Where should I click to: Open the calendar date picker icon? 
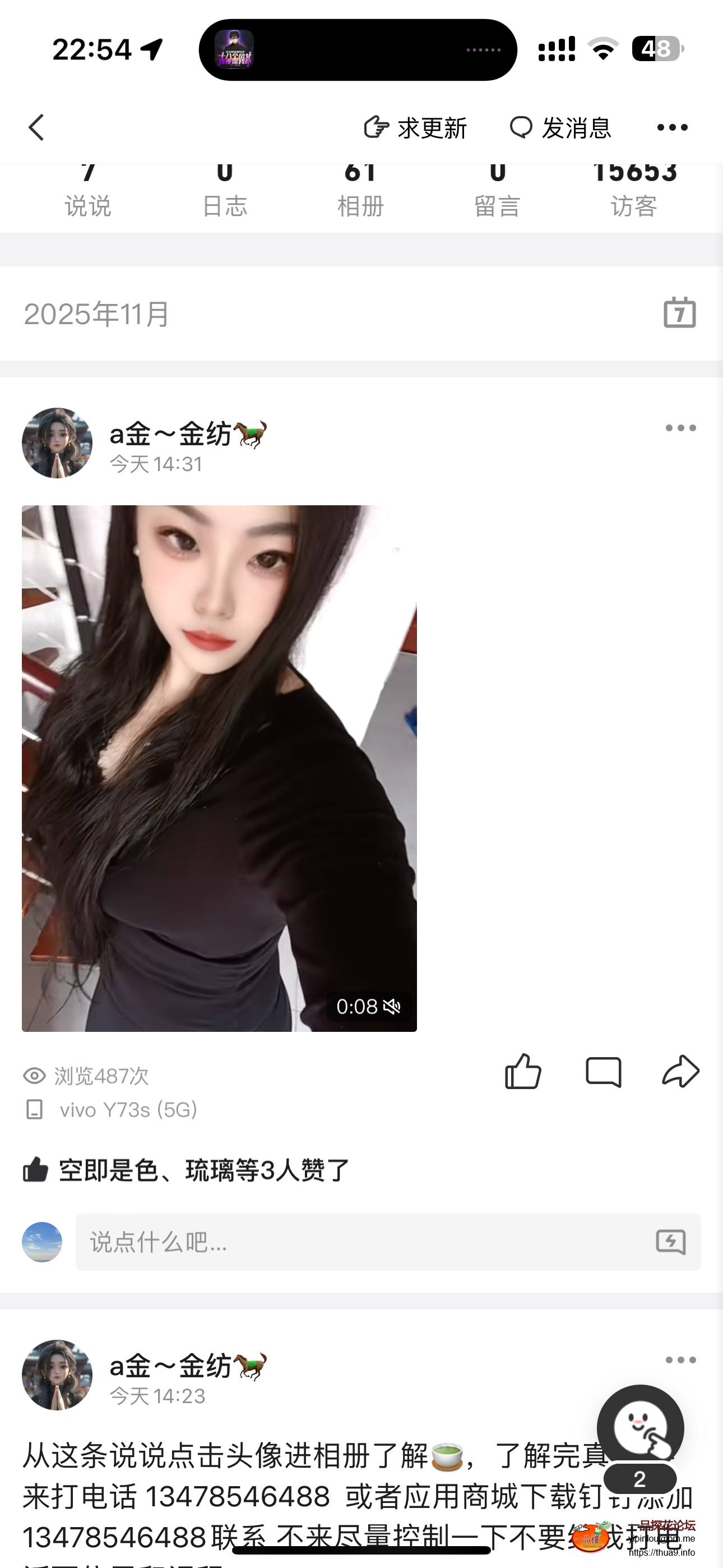(679, 313)
